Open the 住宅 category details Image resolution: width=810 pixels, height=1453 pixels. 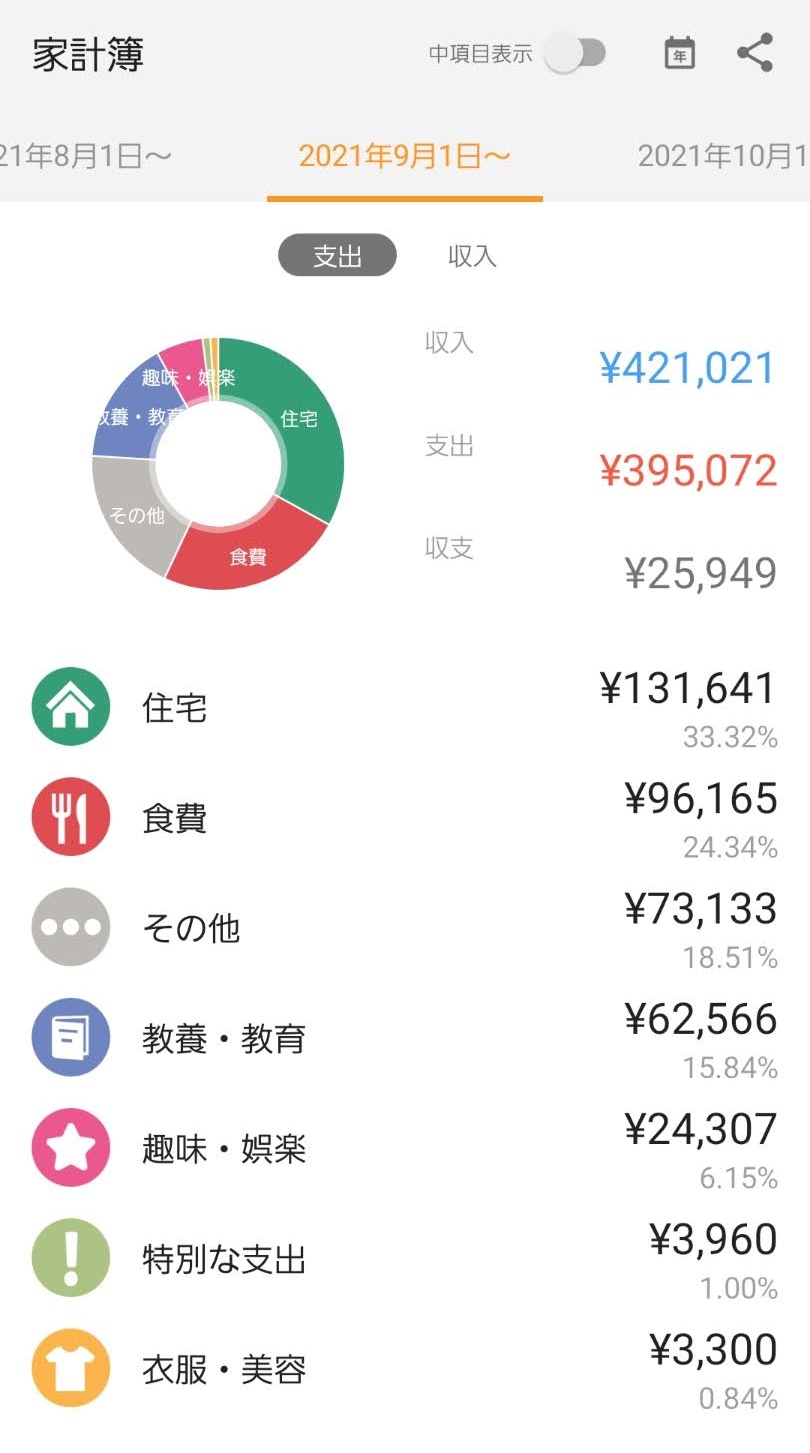[405, 708]
